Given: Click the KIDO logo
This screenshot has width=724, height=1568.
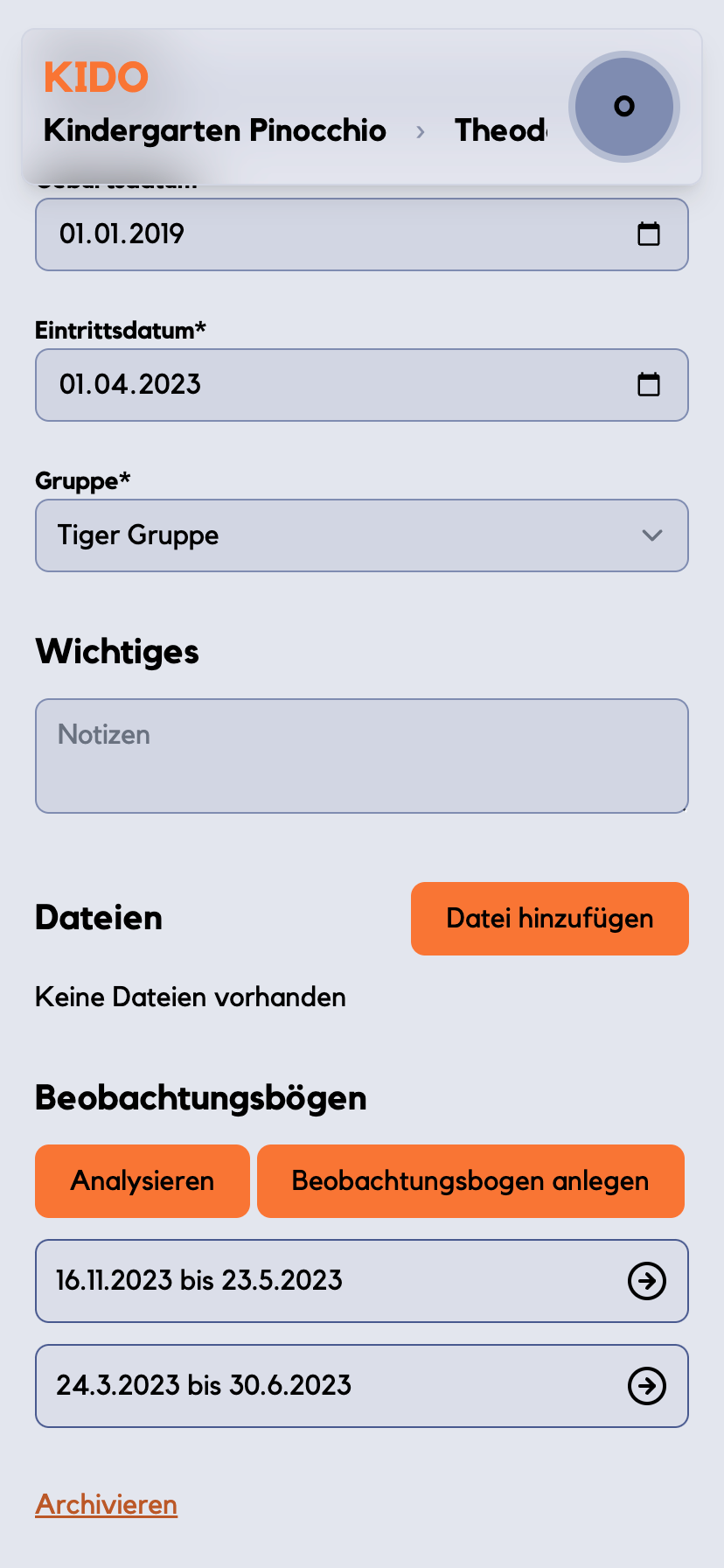Looking at the screenshot, I should 95,77.
